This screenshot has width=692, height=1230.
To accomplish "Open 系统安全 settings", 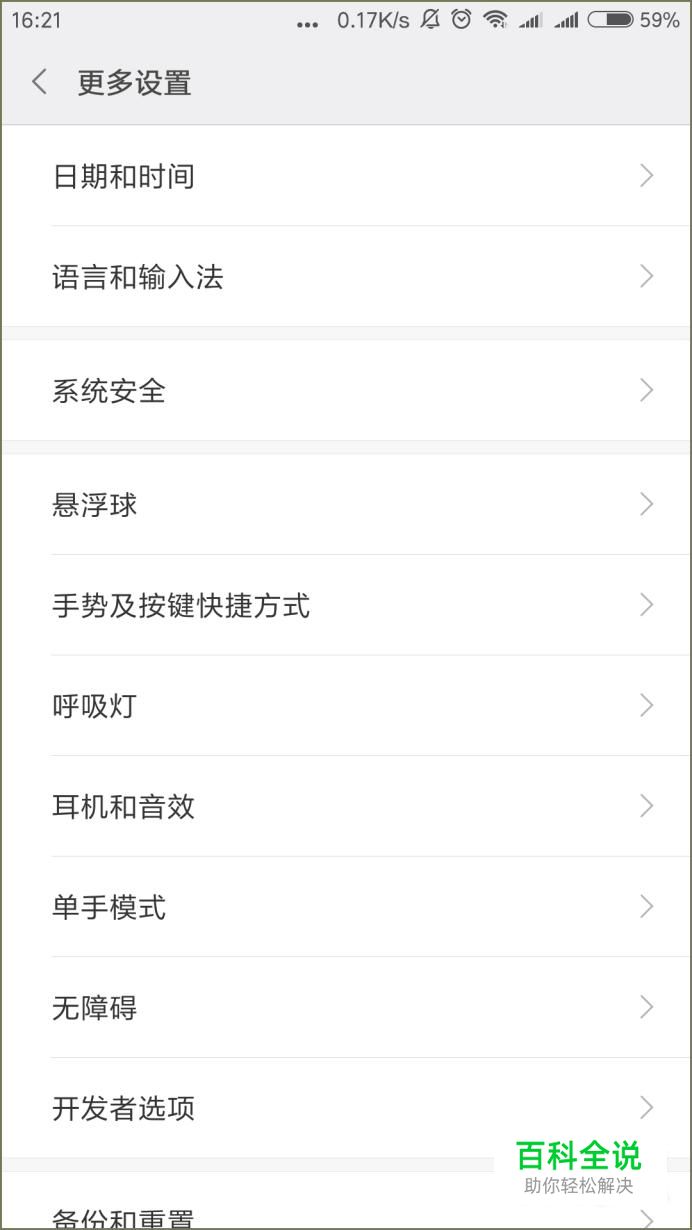I will click(346, 390).
